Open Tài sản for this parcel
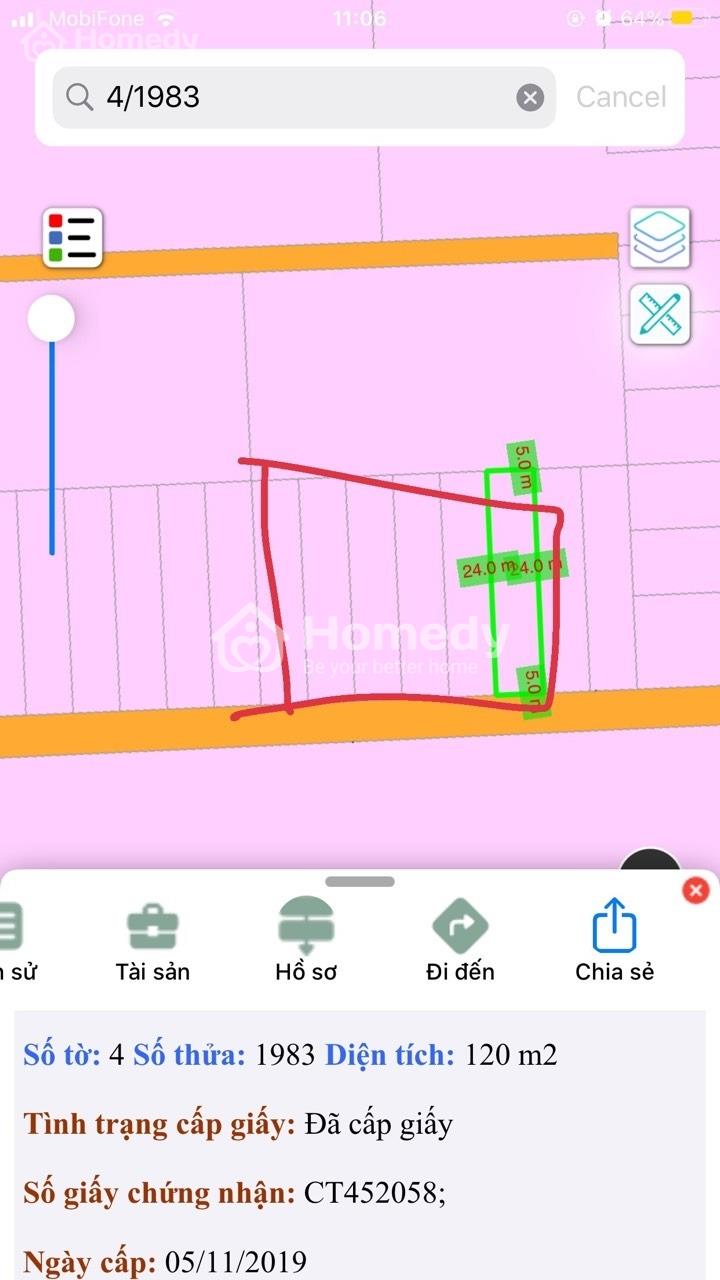This screenshot has height=1280, width=720. tap(153, 942)
